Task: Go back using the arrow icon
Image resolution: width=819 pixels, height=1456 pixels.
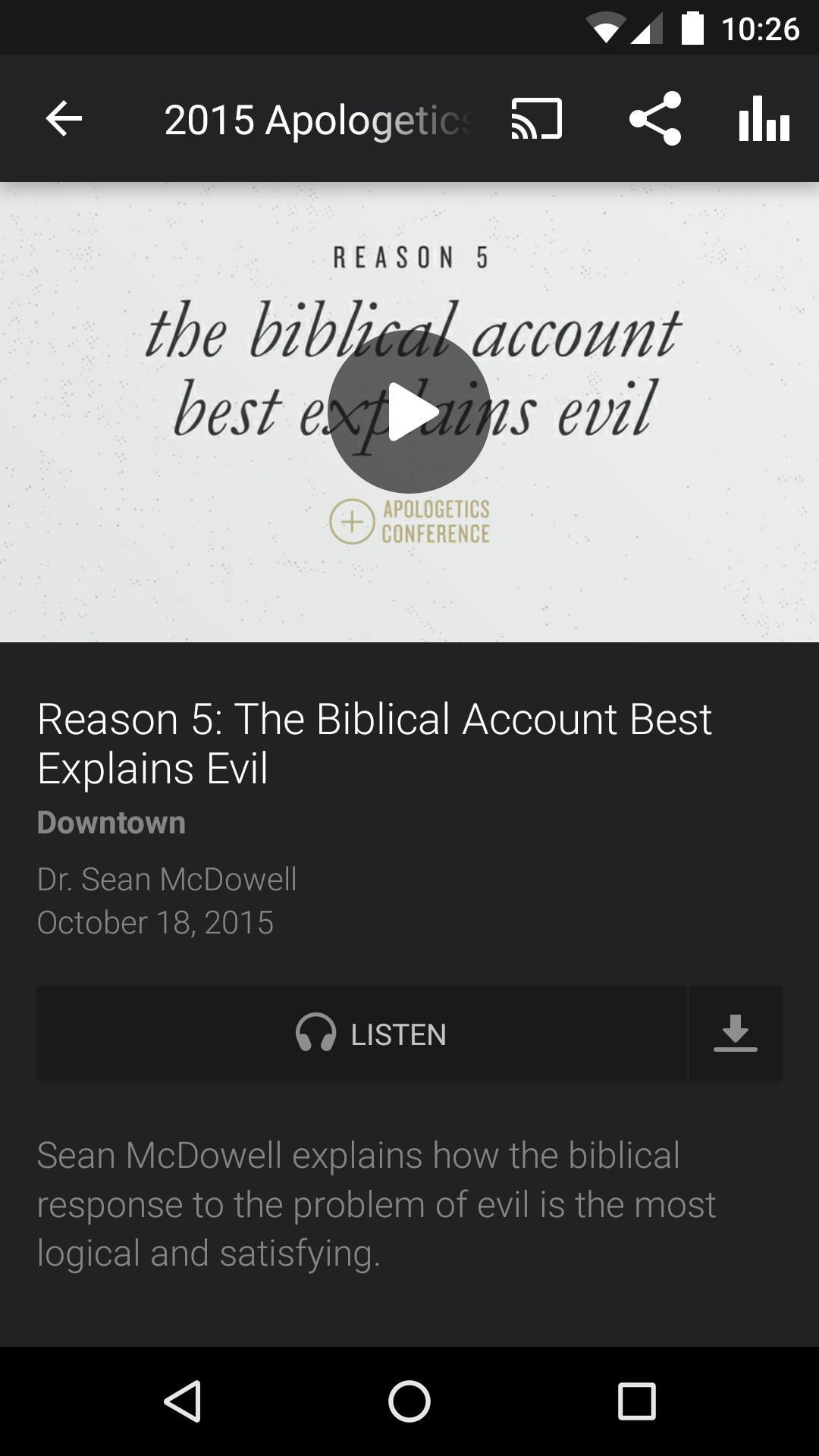Action: pos(64,119)
